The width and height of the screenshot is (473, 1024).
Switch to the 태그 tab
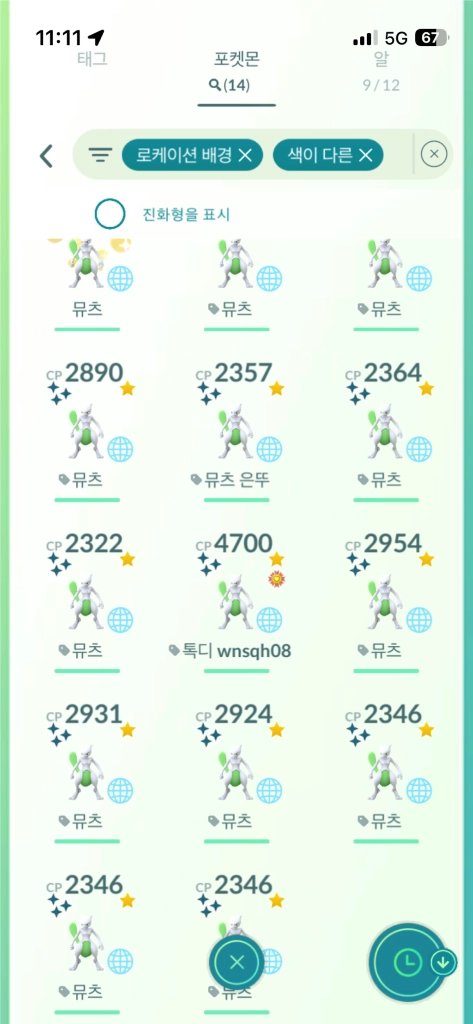[x=91, y=59]
